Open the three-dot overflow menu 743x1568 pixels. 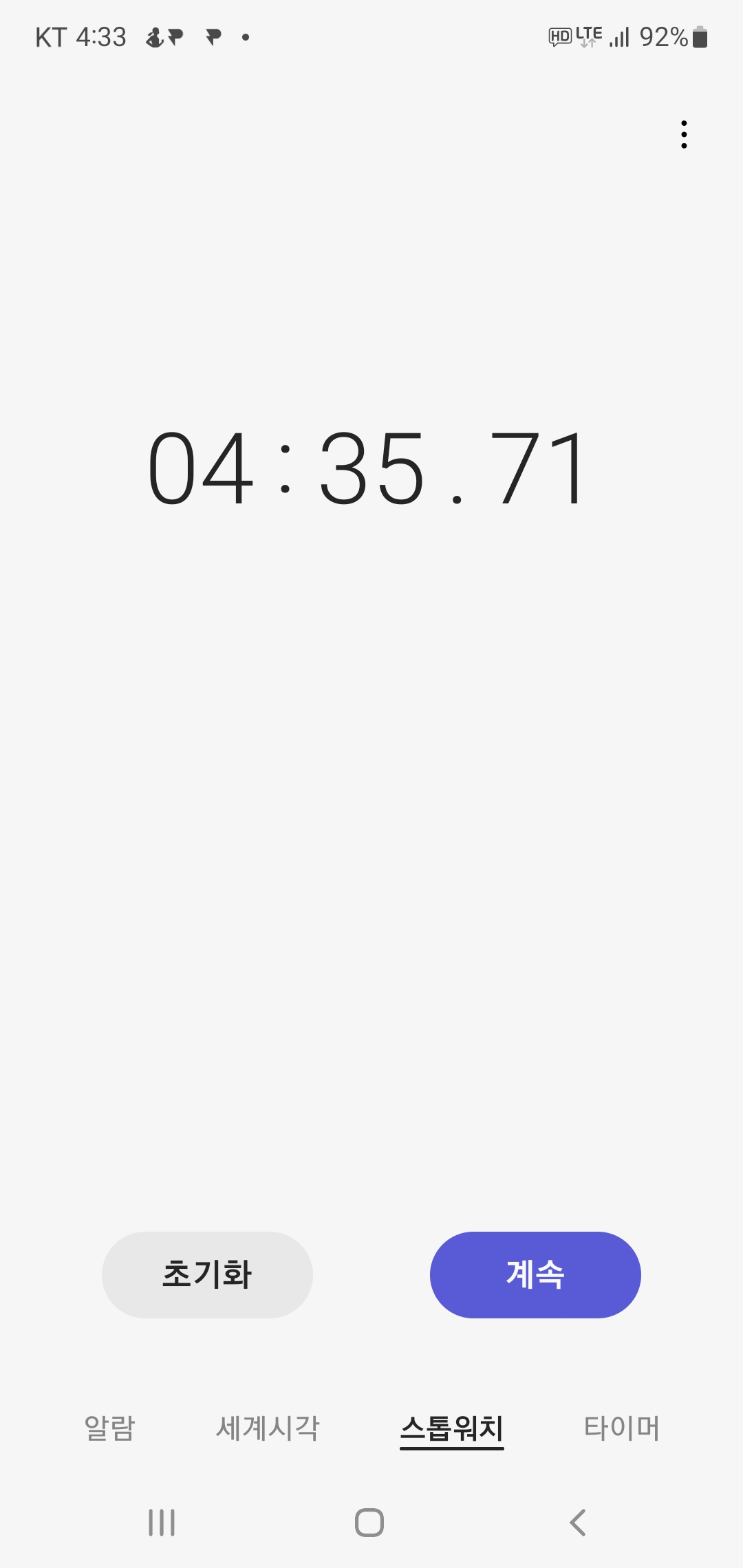pos(683,134)
